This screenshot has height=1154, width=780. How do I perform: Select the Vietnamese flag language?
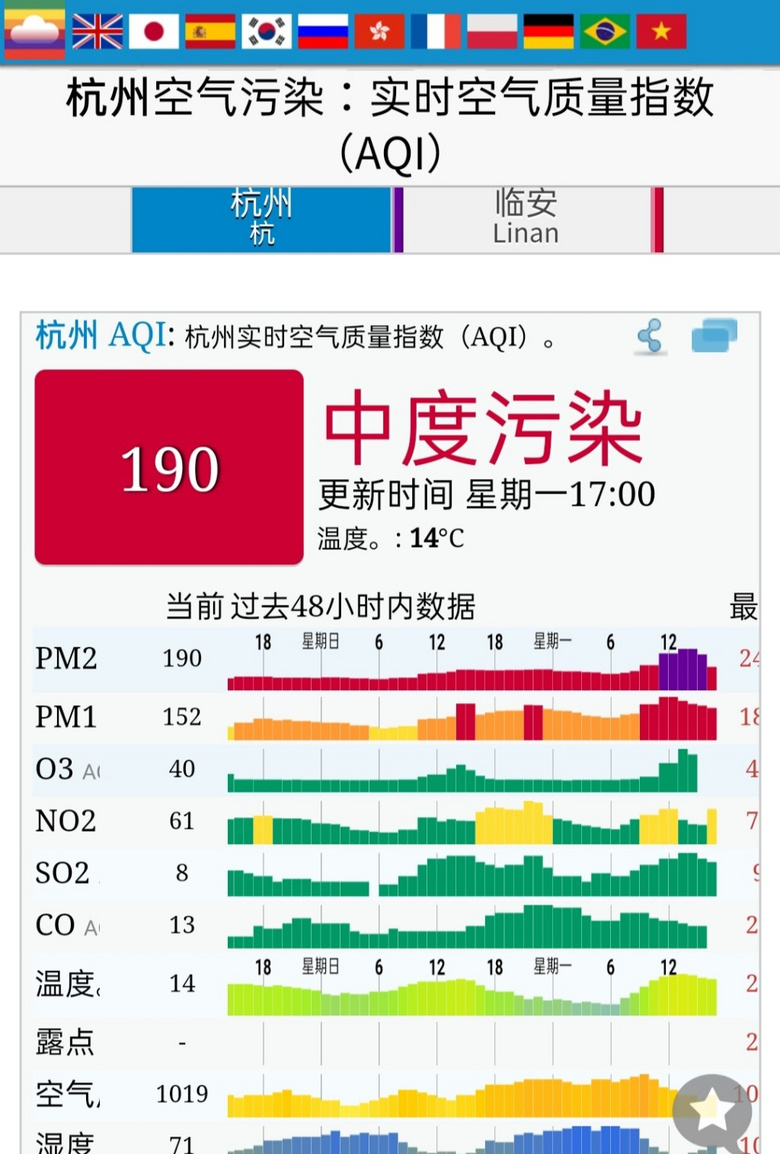pos(661,31)
